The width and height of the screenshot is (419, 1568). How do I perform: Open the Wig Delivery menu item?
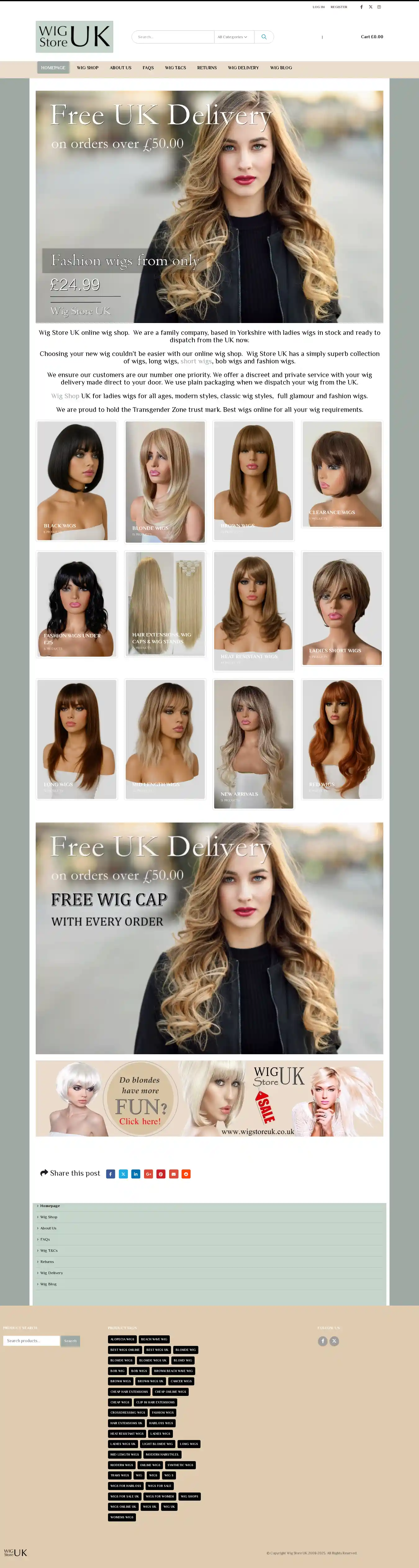pyautogui.click(x=243, y=68)
